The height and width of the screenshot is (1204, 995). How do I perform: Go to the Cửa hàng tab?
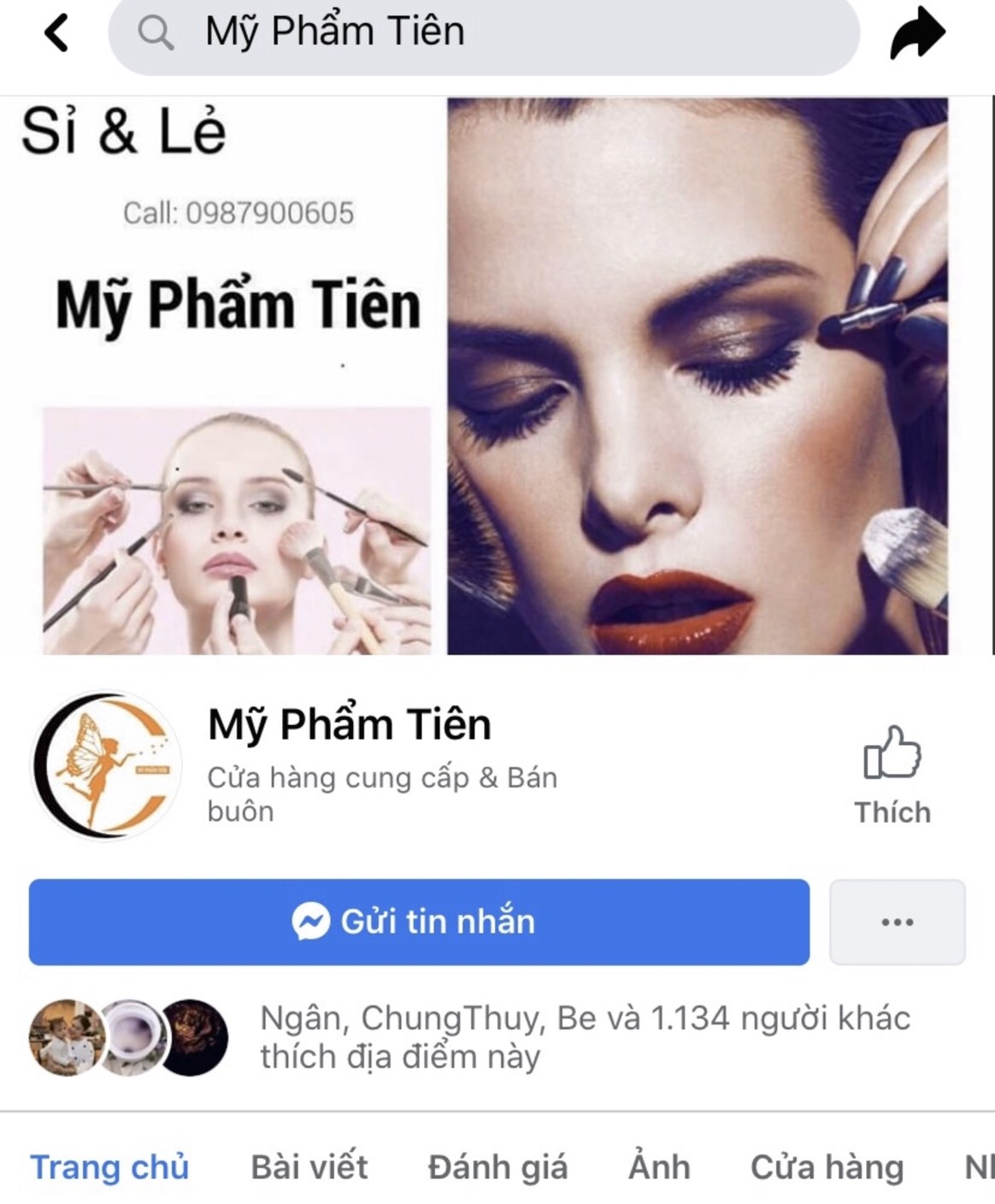tap(827, 1166)
